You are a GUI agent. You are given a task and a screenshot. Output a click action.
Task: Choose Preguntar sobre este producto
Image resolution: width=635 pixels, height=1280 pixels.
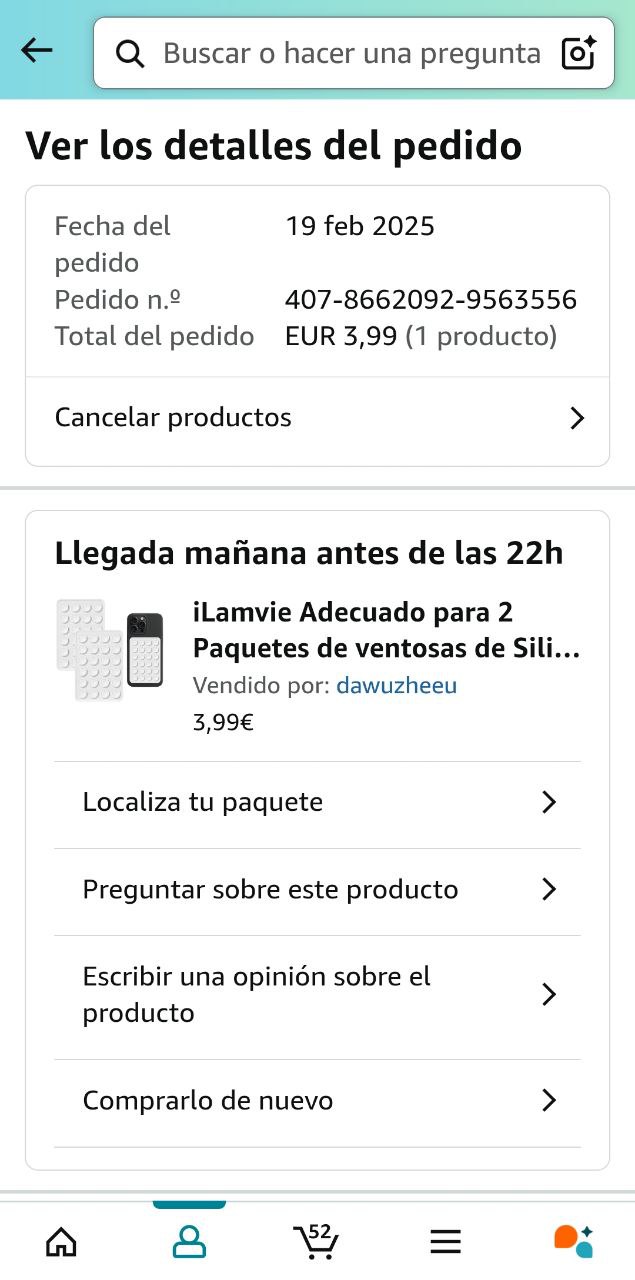click(317, 890)
